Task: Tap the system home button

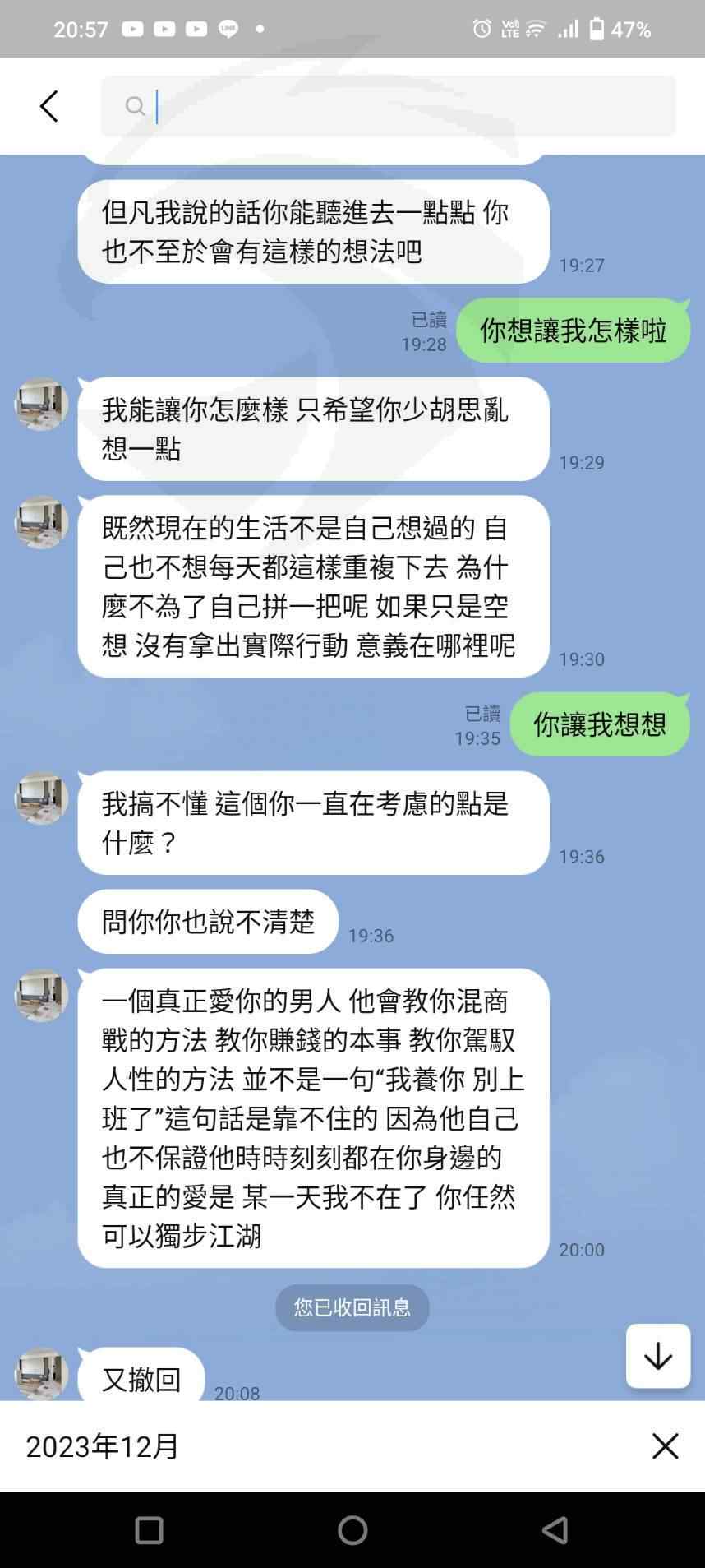Action: coord(352,1530)
